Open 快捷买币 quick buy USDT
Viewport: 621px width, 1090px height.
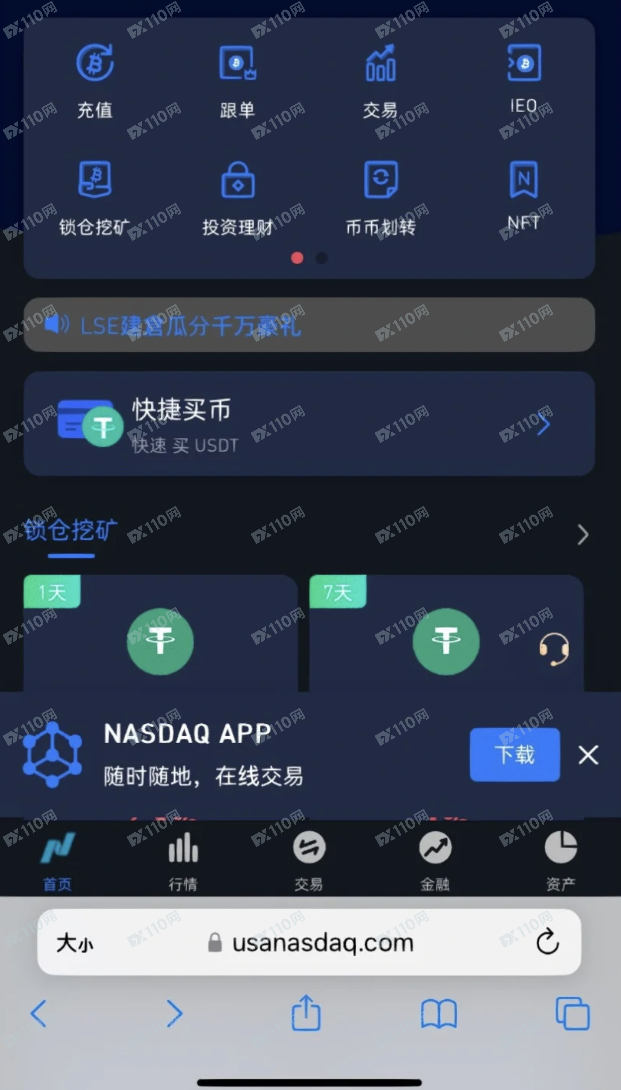point(309,423)
